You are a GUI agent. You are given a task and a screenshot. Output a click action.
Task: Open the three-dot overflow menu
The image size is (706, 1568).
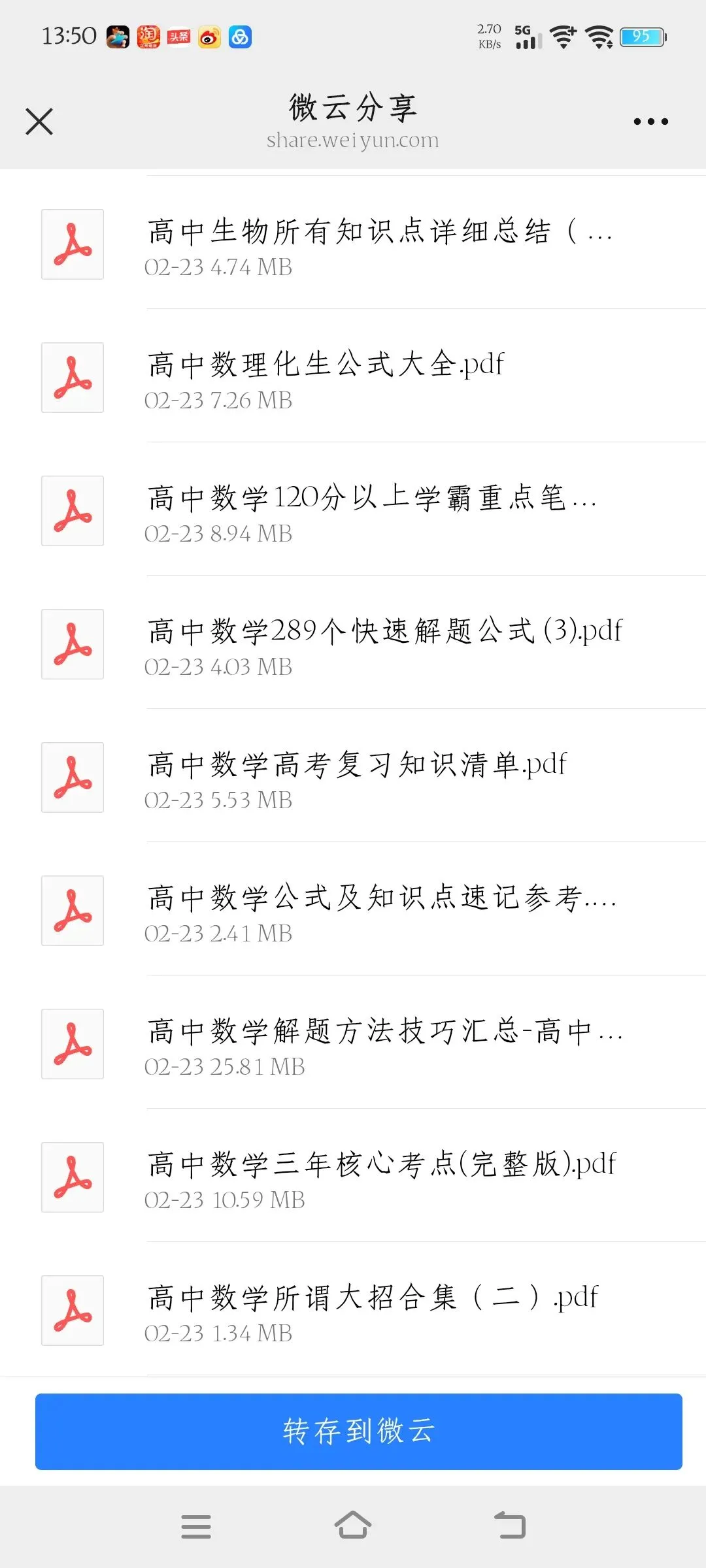(x=650, y=122)
